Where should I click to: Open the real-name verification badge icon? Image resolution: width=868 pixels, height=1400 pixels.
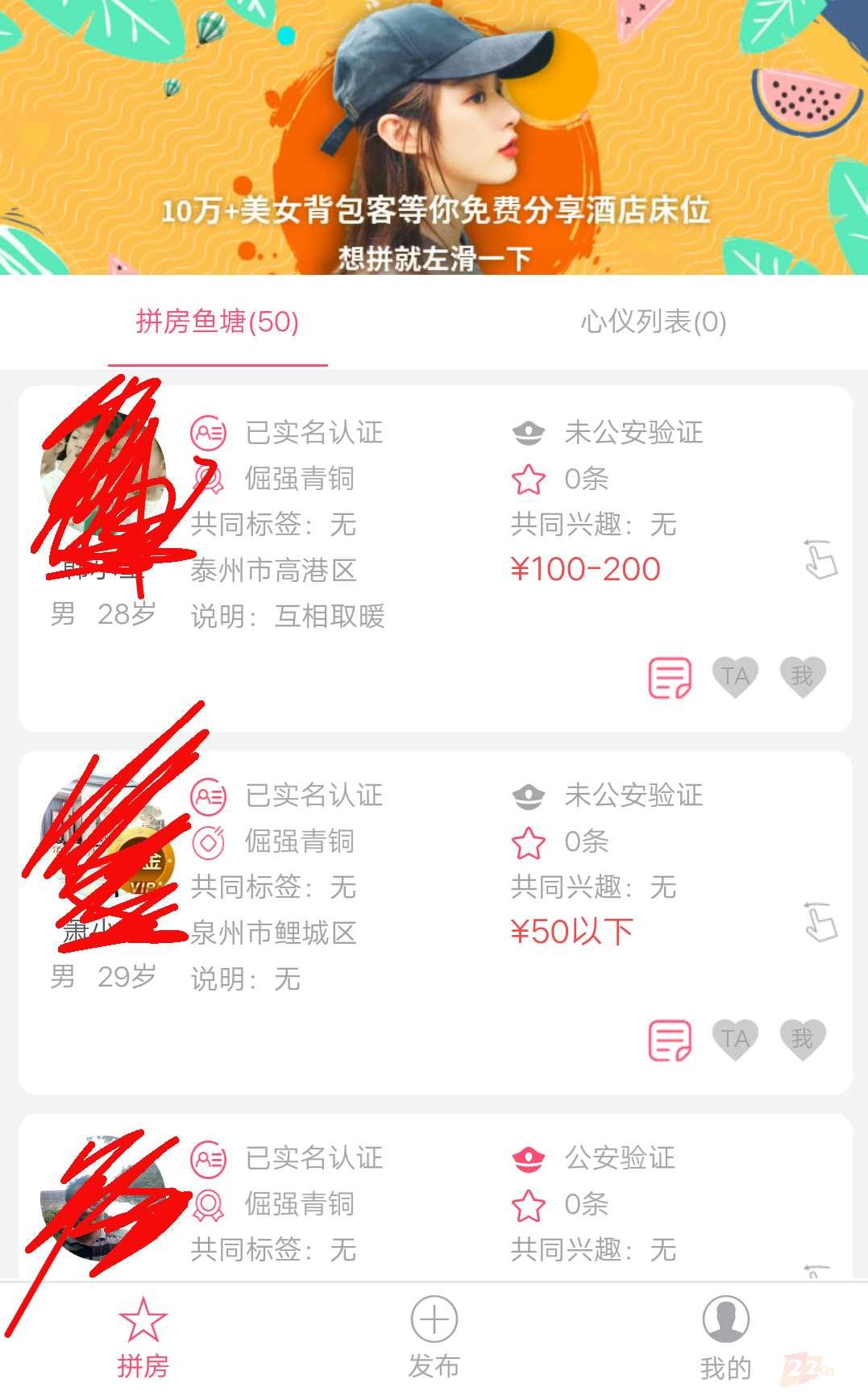206,433
